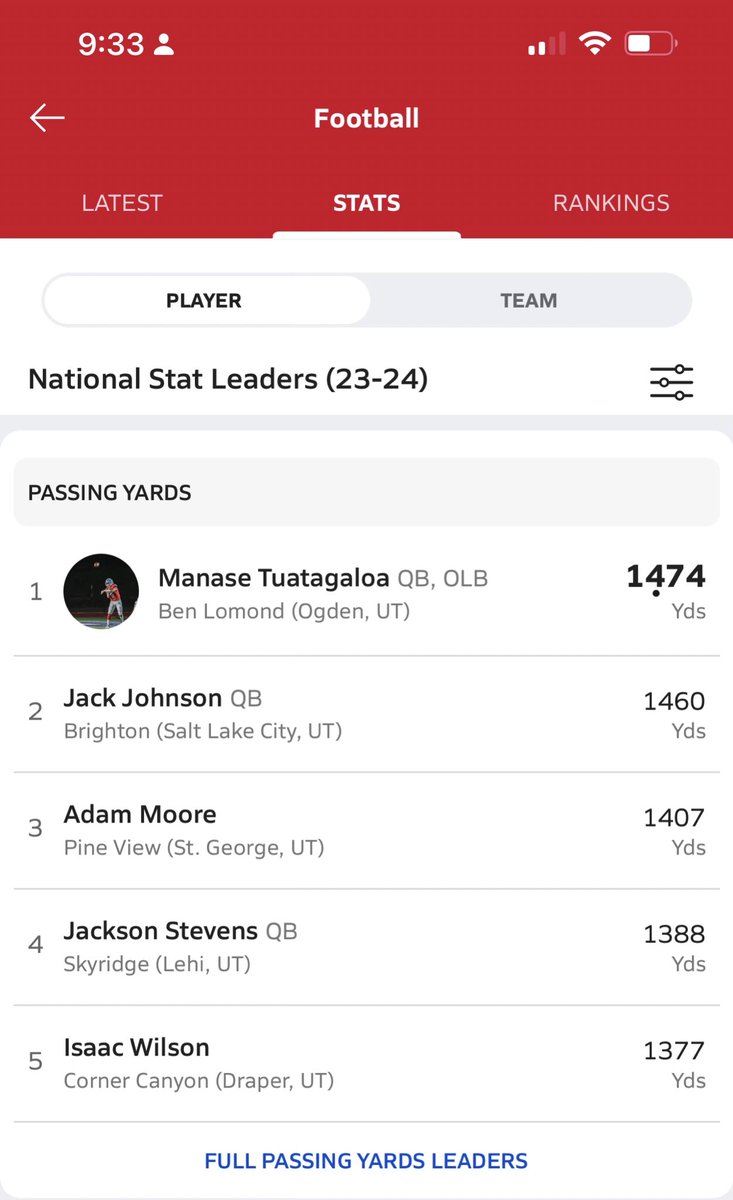
Task: Switch to Team stats segment
Action: click(x=529, y=300)
